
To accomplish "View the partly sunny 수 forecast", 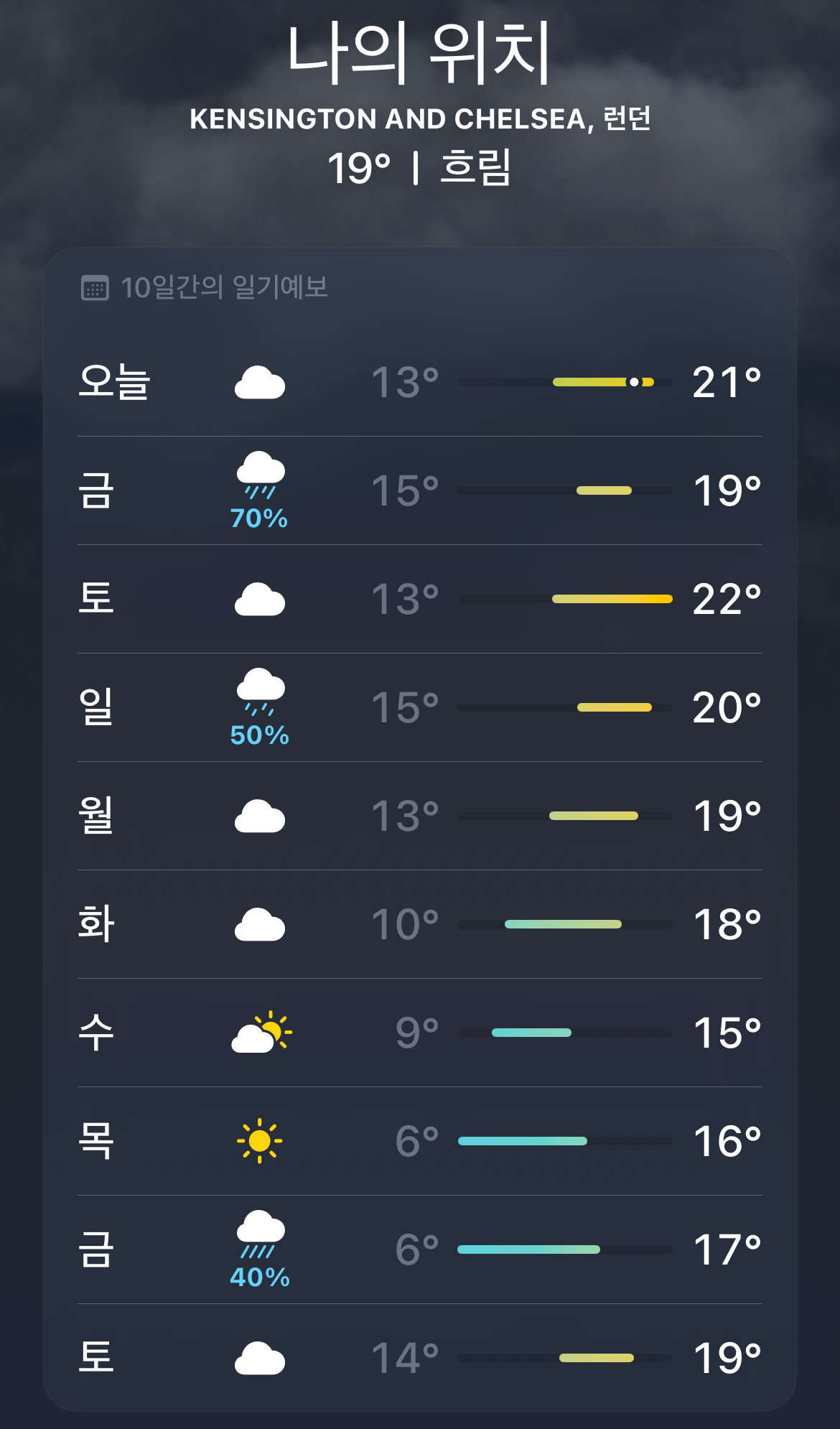I will 420,1033.
